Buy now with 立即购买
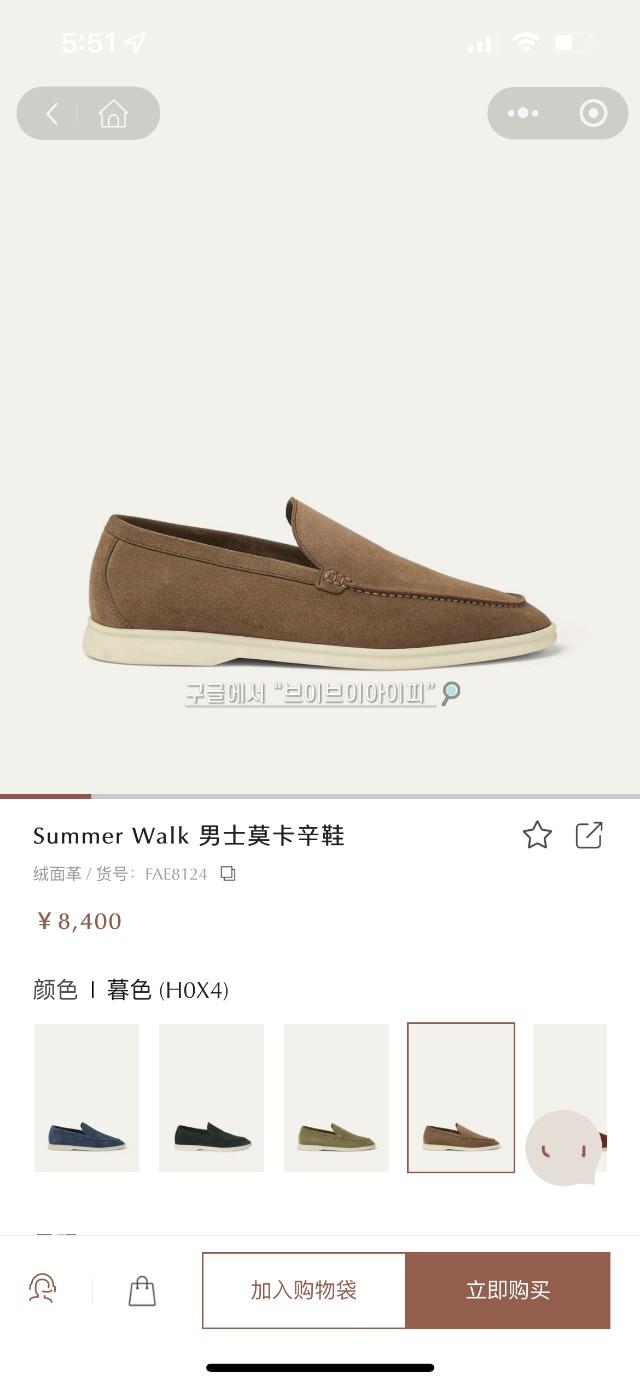Viewport: 640px width, 1385px height. pyautogui.click(x=508, y=1290)
